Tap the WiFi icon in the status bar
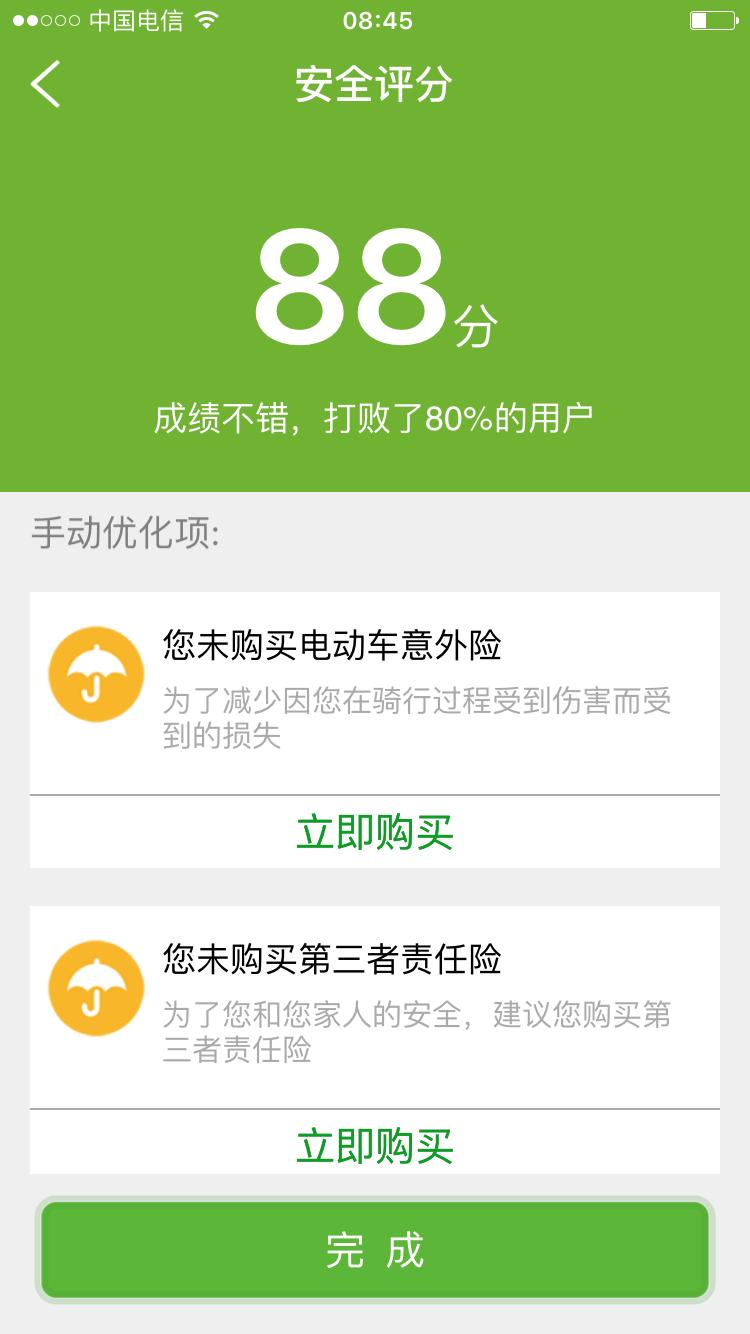Image resolution: width=750 pixels, height=1334 pixels. (x=206, y=18)
